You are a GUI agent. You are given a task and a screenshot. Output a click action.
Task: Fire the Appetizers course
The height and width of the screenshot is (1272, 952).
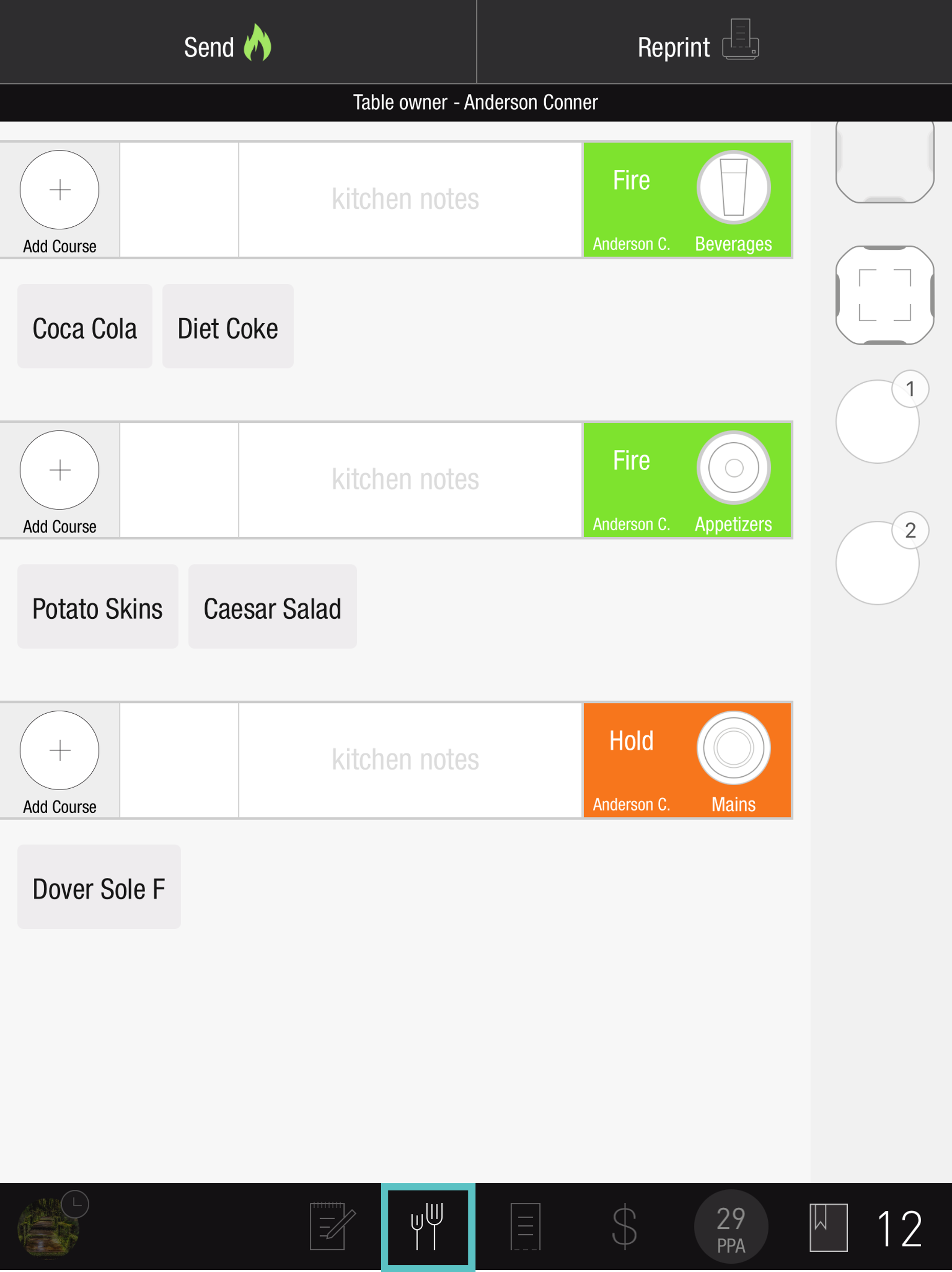click(x=630, y=462)
